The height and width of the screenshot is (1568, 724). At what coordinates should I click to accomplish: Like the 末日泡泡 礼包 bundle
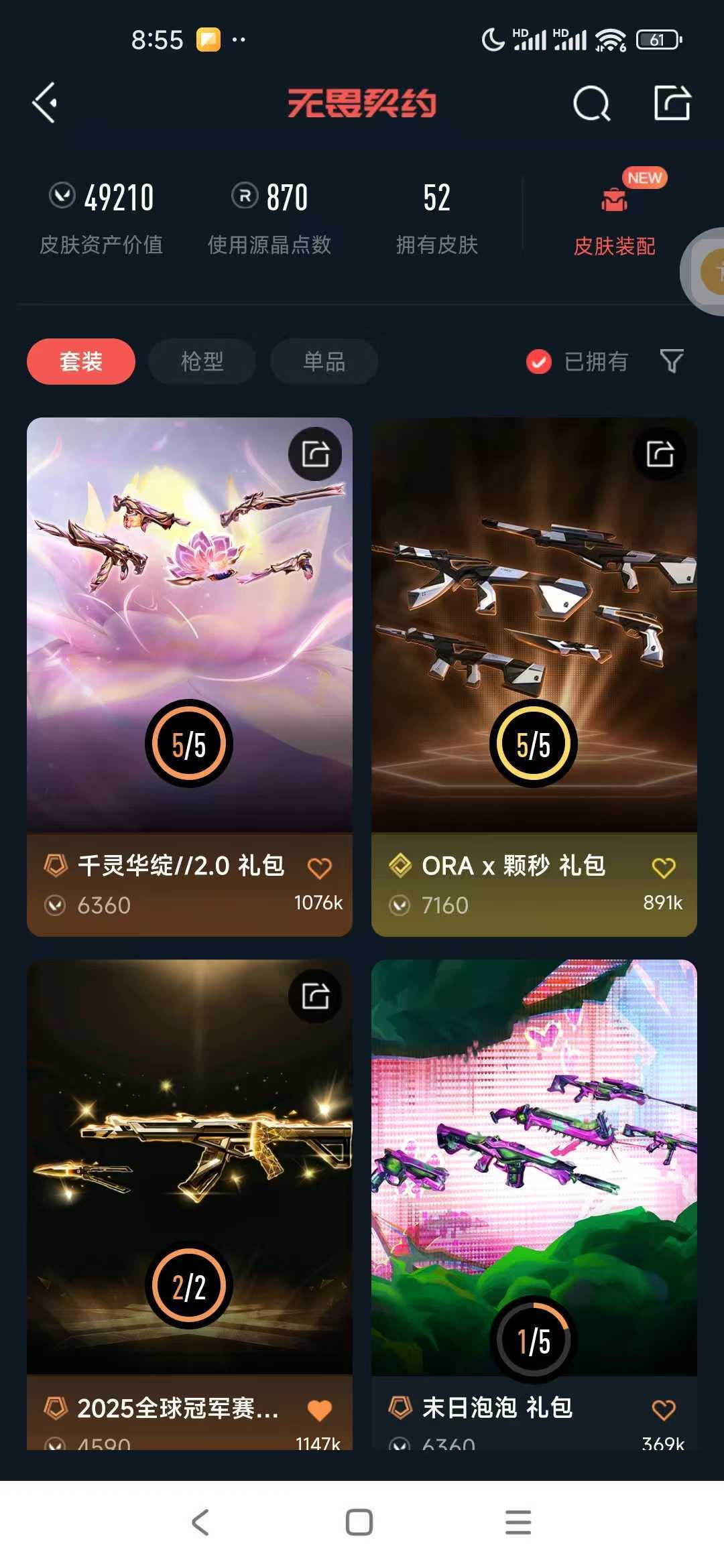664,1410
